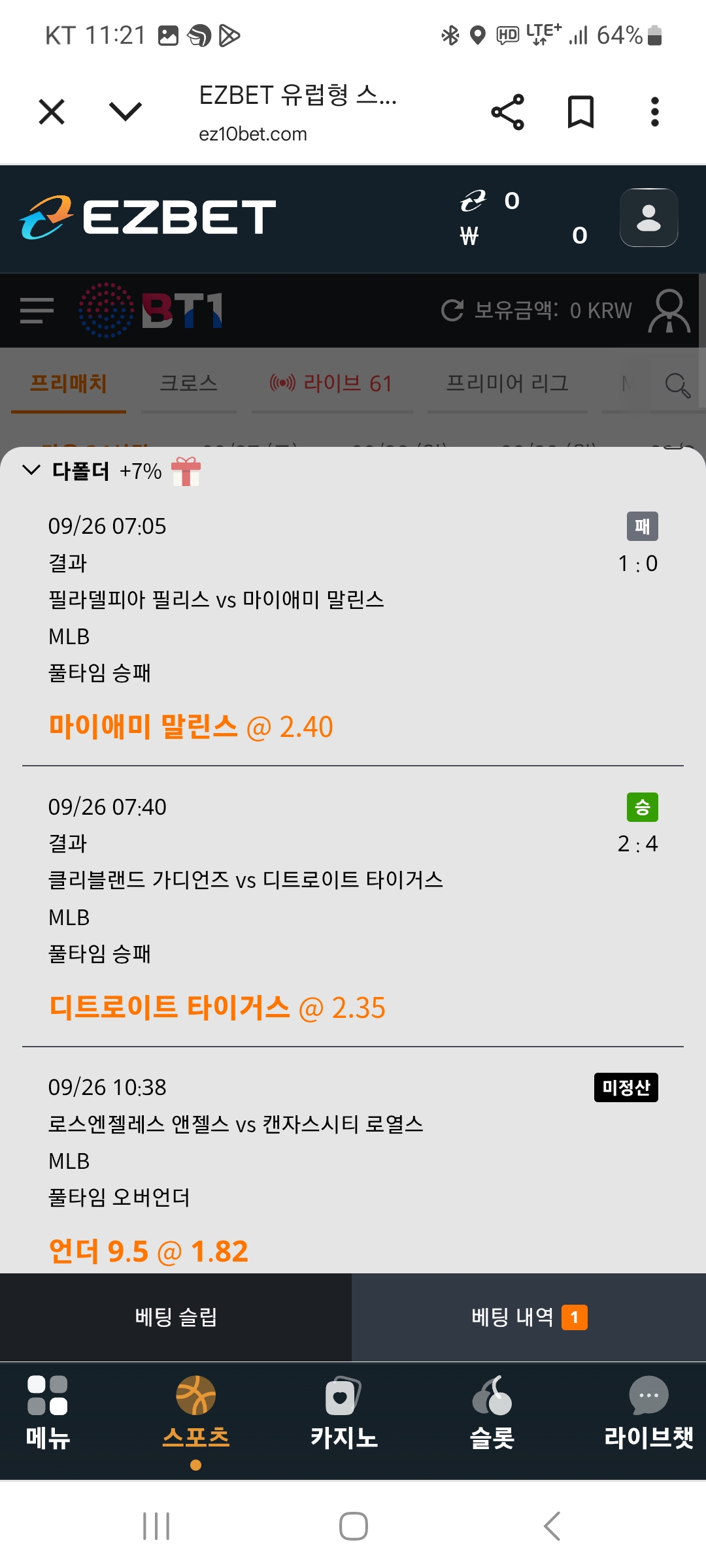
Task: Share the EZBET page
Action: [x=507, y=112]
